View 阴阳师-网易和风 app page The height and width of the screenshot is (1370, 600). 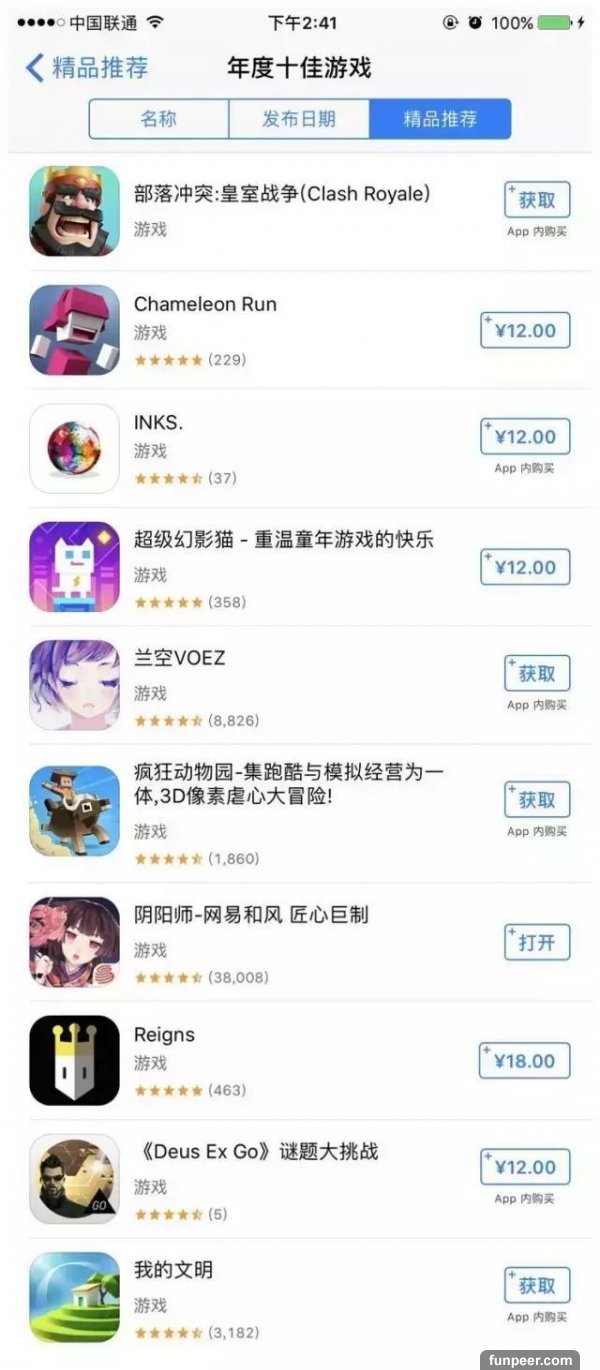pos(251,915)
